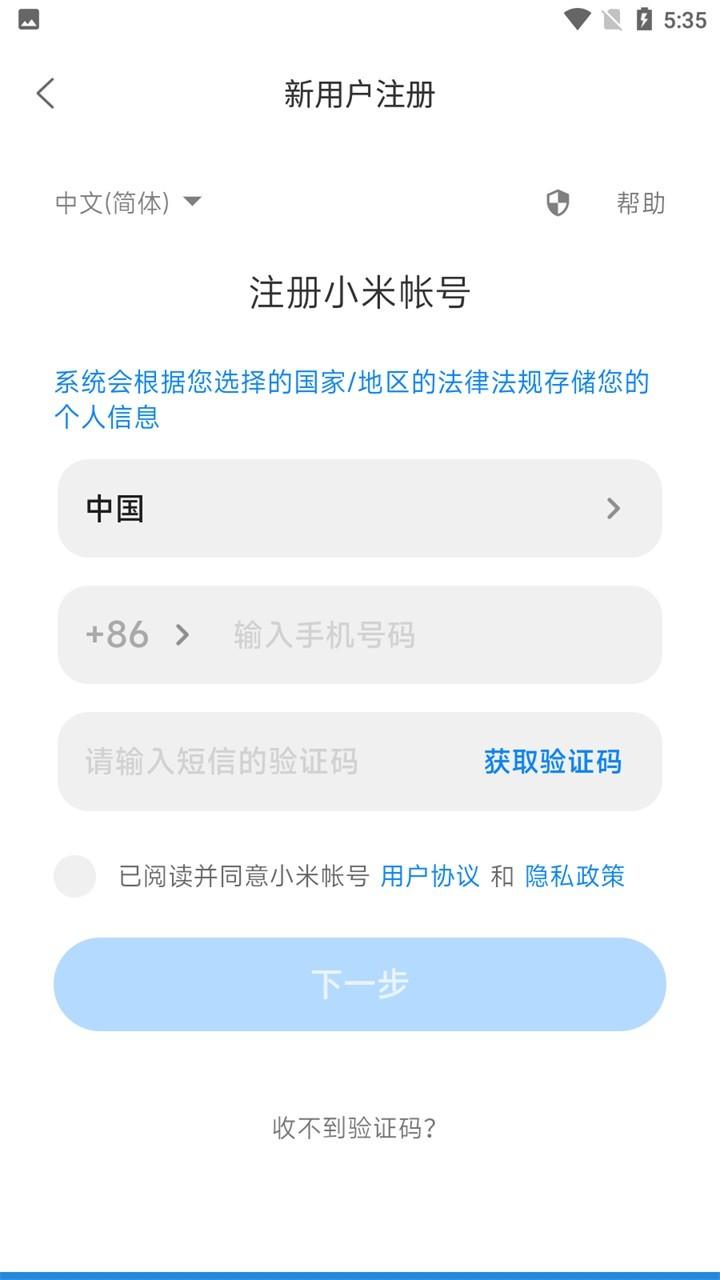Click 收不到验证码? for code help

click(360, 1128)
